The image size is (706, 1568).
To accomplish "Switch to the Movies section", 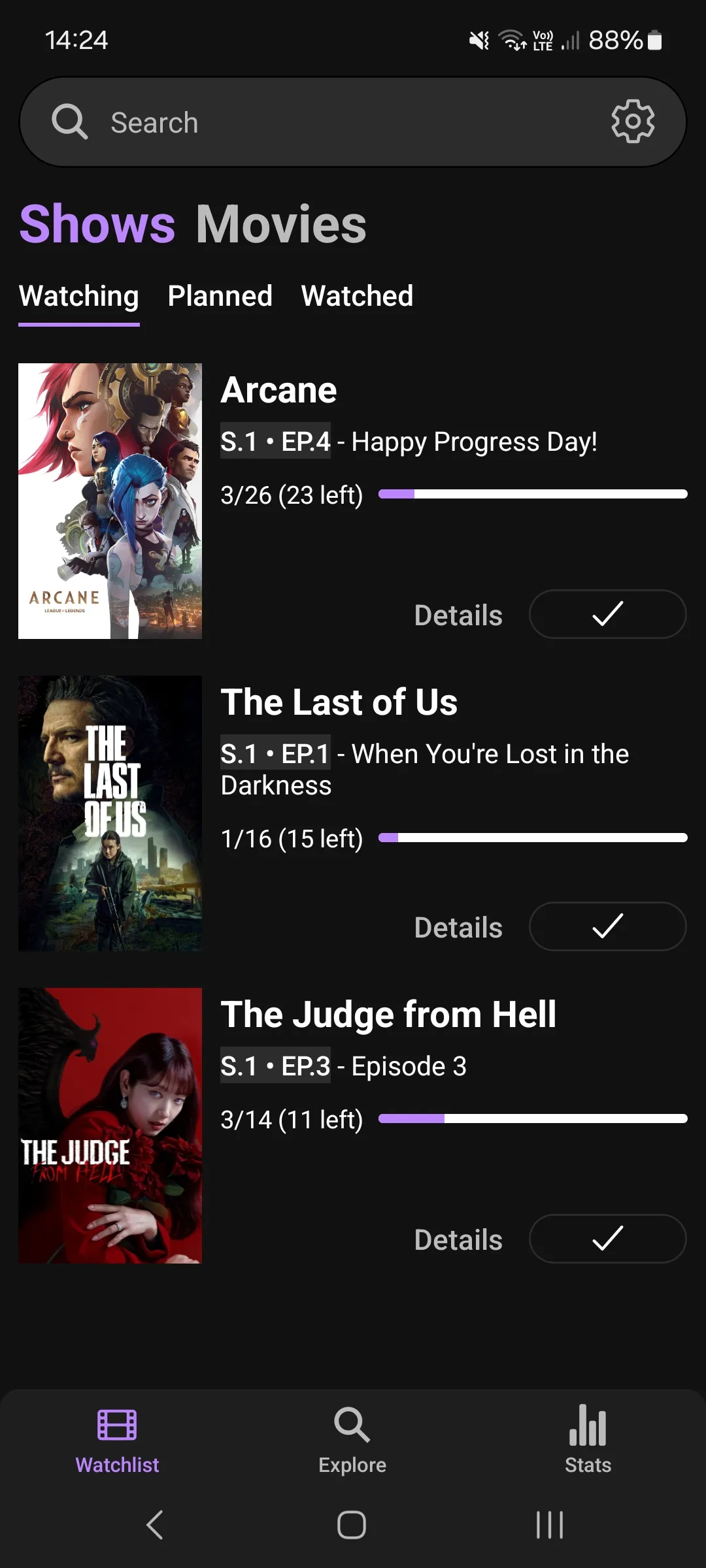I will 281,224.
